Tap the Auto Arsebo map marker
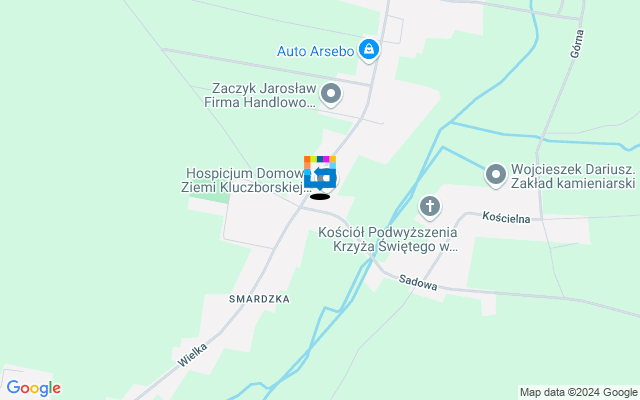 [369, 48]
